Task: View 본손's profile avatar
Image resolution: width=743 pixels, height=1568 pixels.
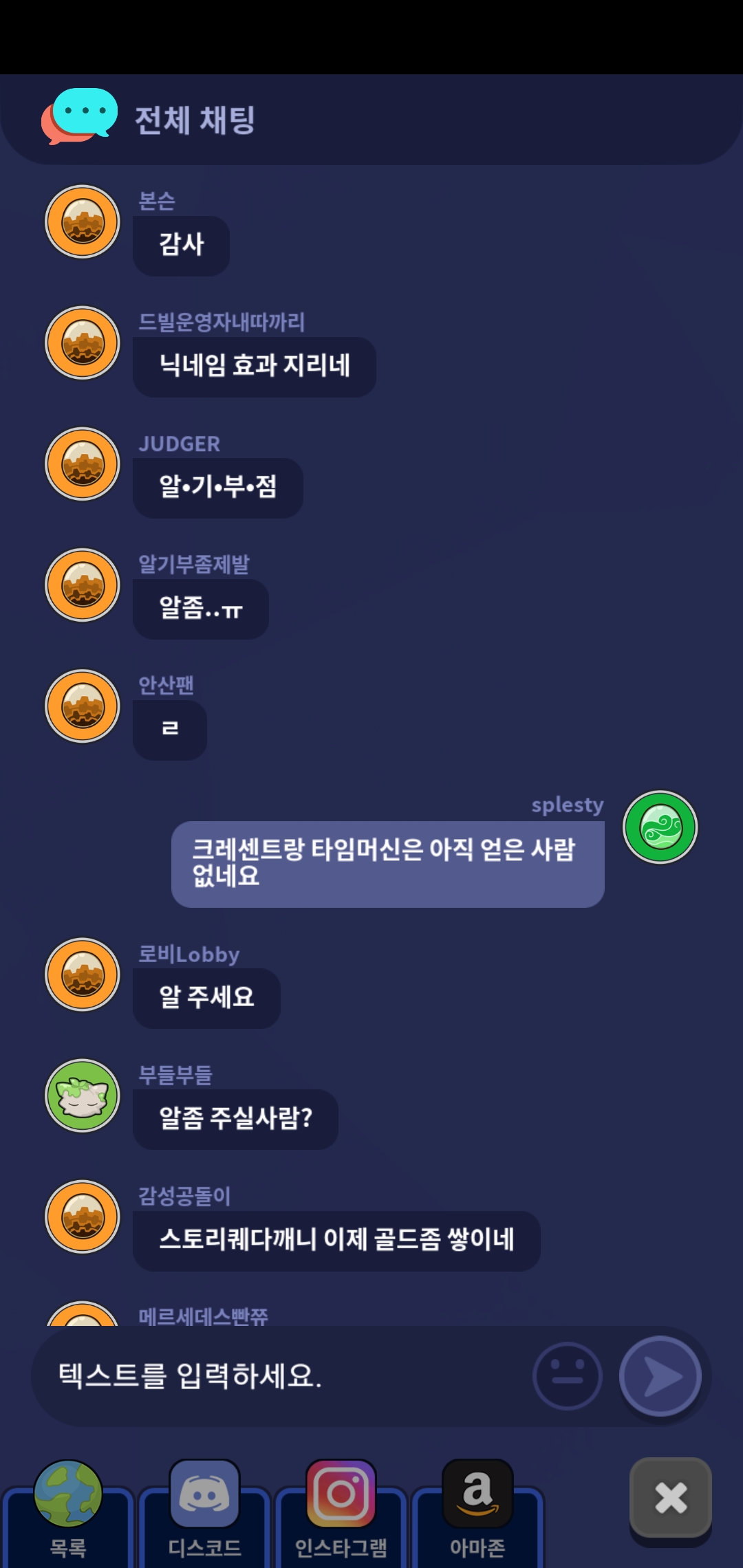Action: click(x=83, y=222)
